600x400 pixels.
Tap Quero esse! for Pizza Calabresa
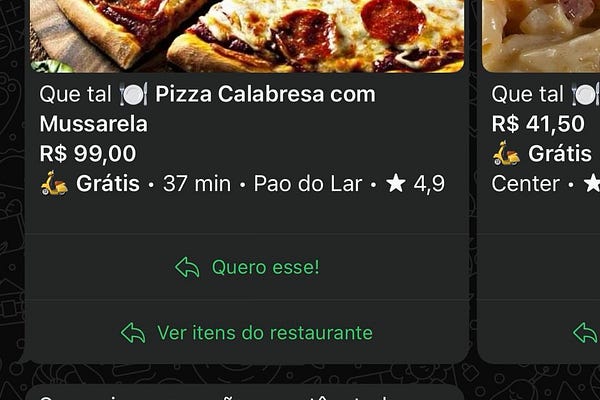(x=247, y=268)
